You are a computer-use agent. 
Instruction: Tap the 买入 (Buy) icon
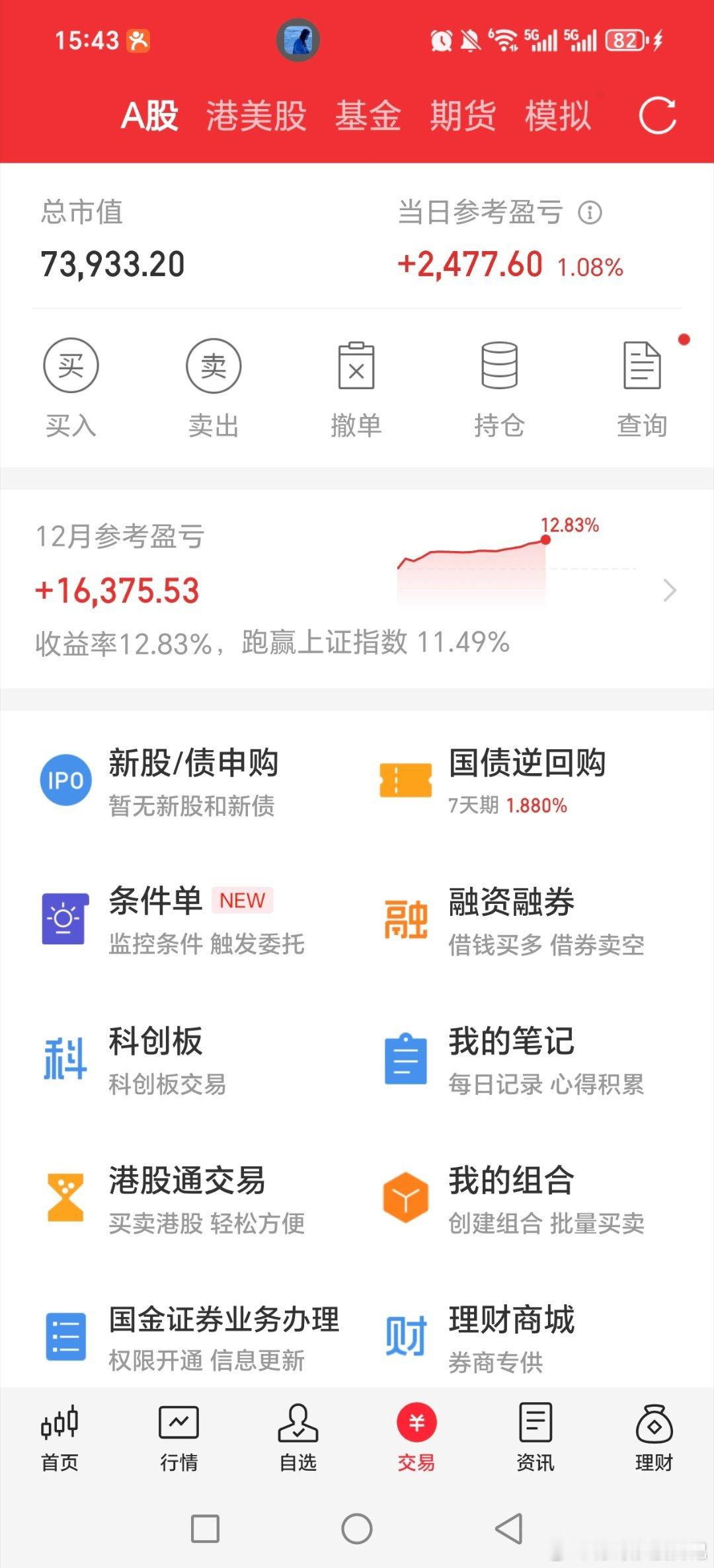point(71,365)
